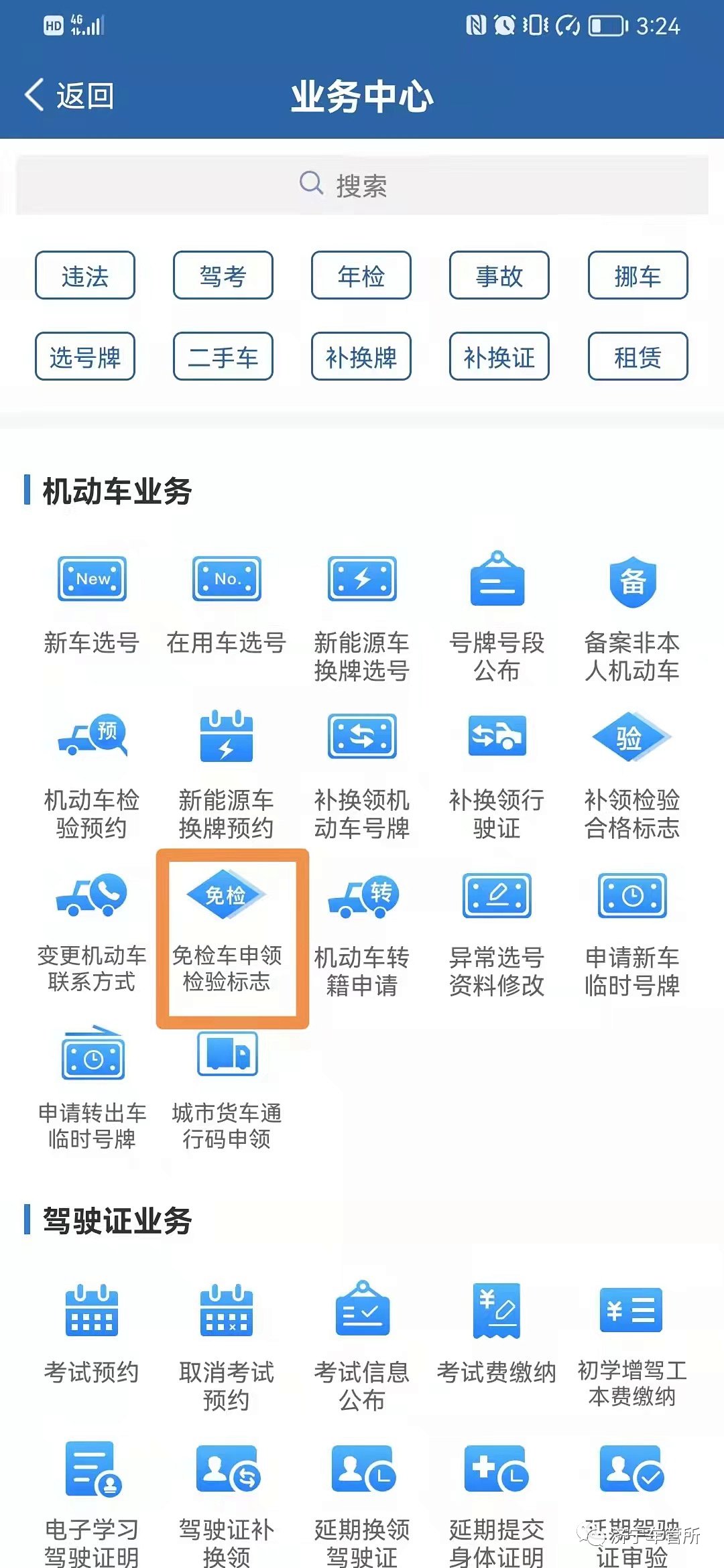The image size is (724, 1568).
Task: Open 申请新车临时号牌
Action: (x=631, y=931)
